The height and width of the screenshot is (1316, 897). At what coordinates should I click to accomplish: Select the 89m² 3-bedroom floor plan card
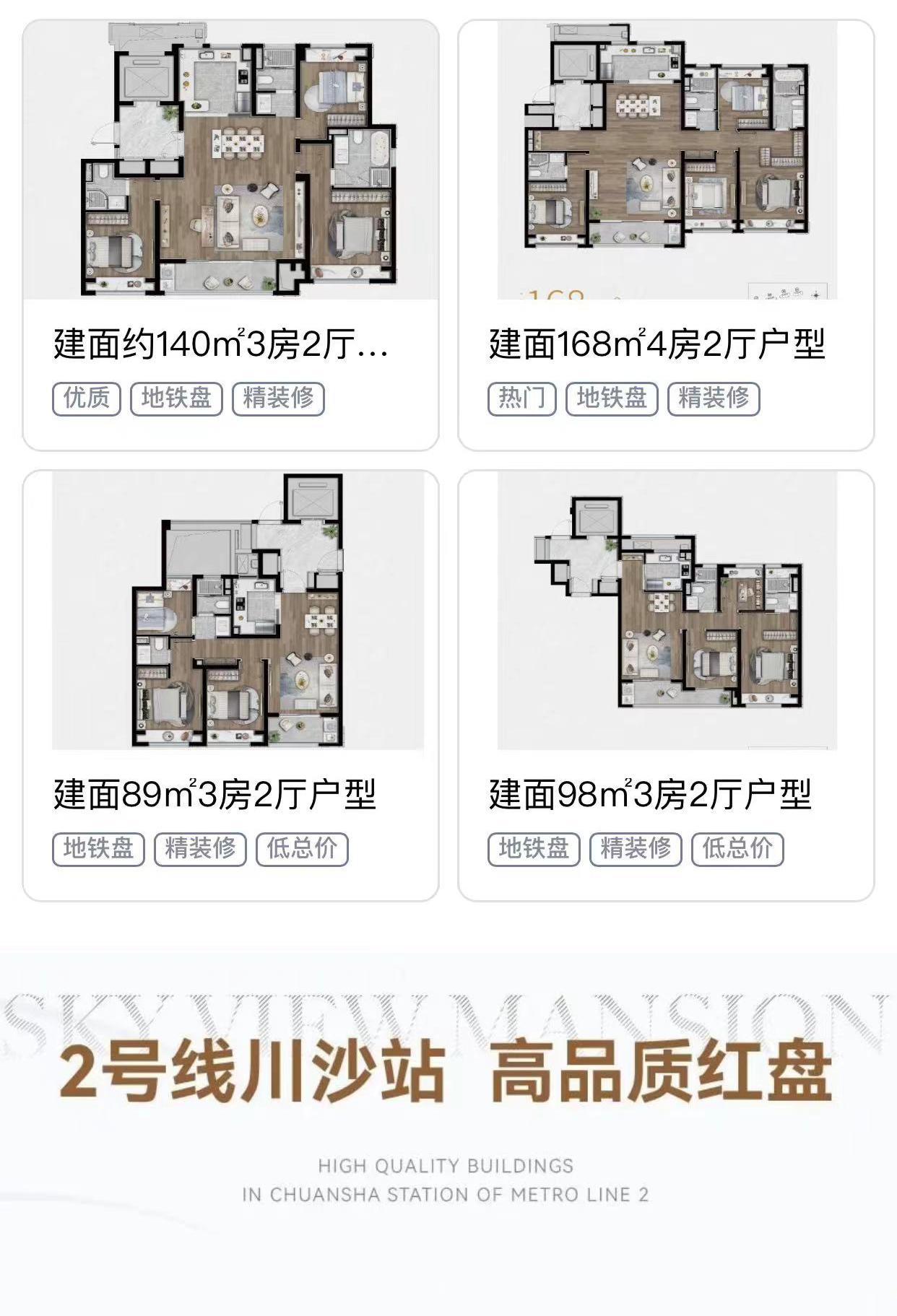(230, 685)
